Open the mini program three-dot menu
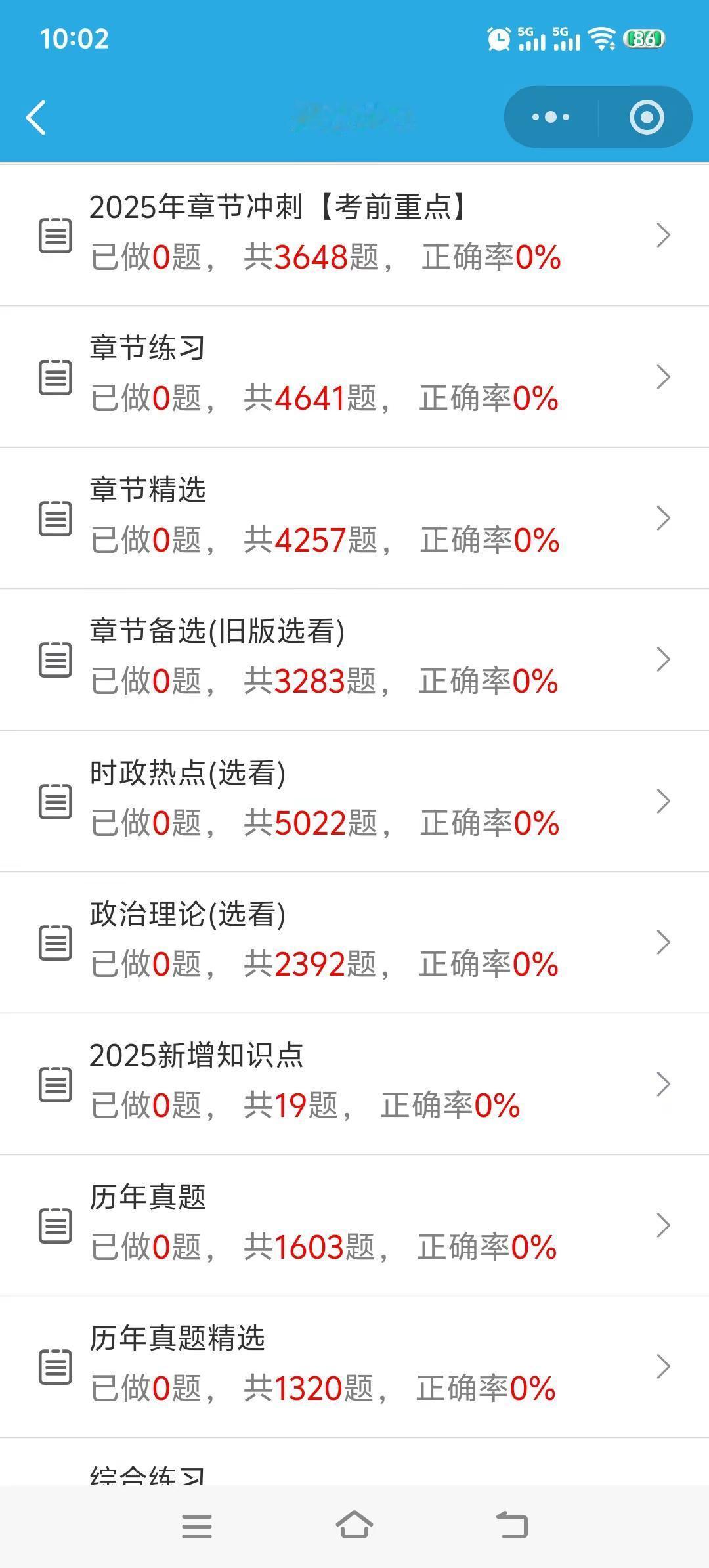The height and width of the screenshot is (1568, 709). coord(551,118)
